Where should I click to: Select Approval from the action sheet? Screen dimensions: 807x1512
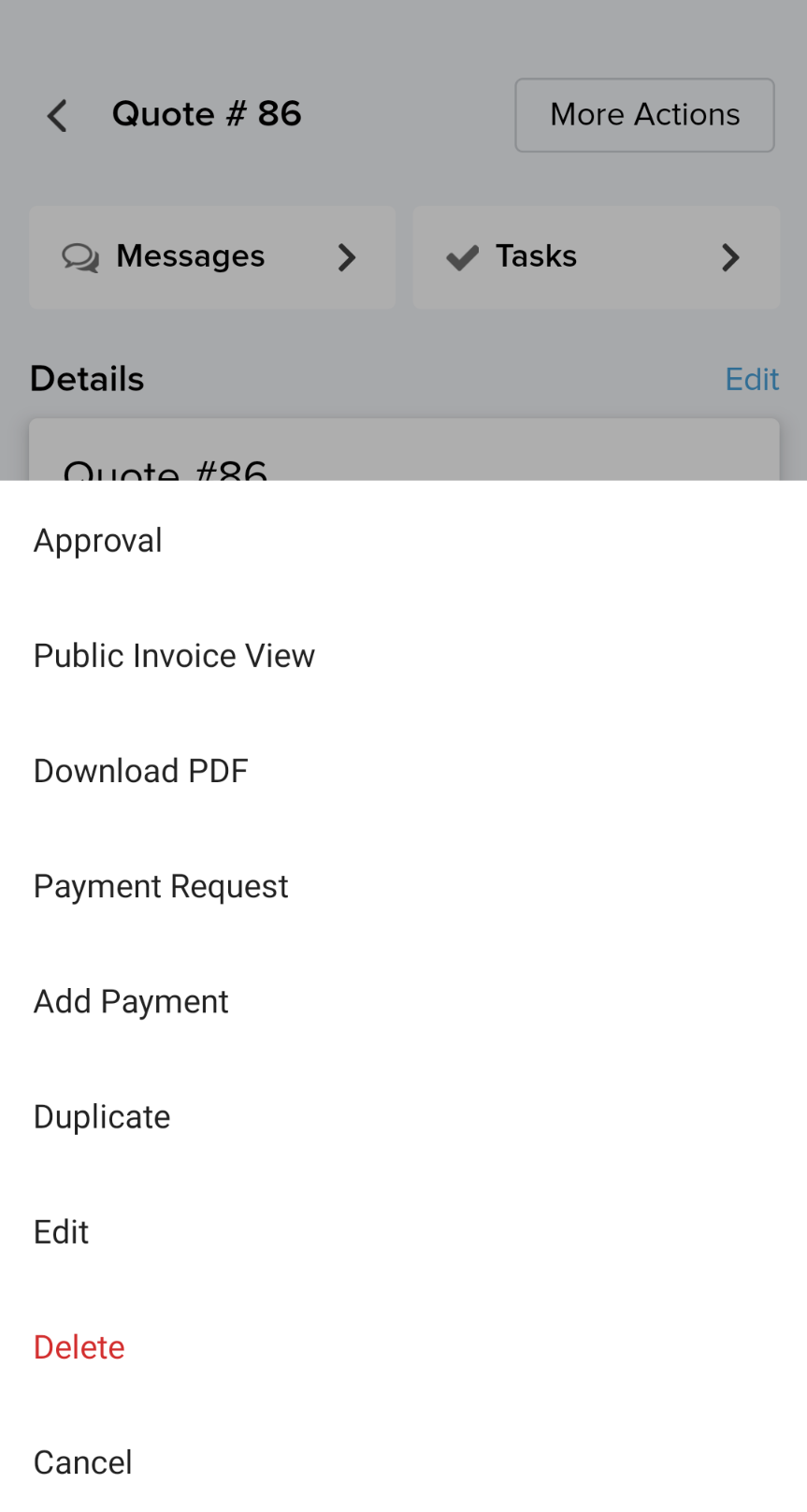click(x=403, y=540)
